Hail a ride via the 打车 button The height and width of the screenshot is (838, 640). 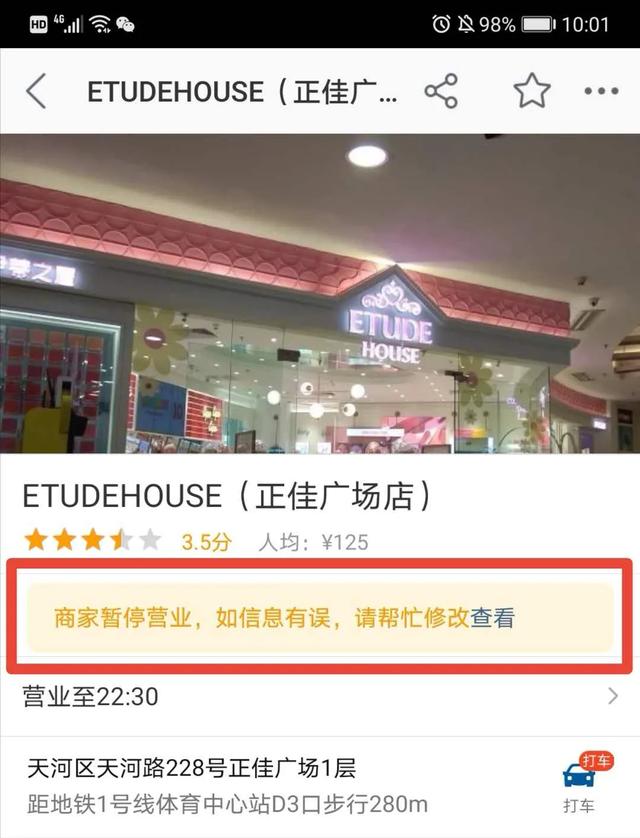[x=579, y=783]
